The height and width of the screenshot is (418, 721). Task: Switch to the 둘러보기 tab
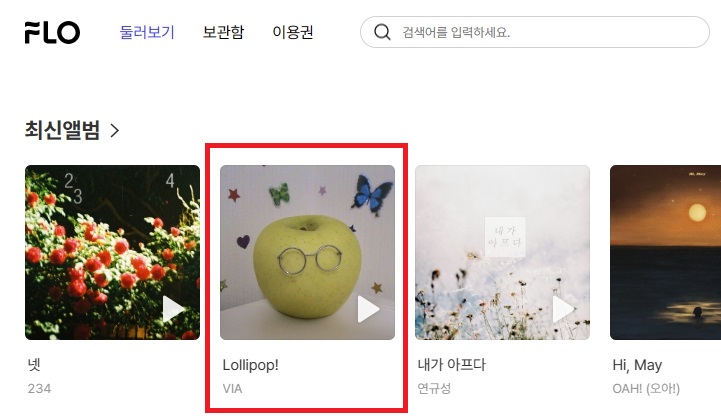tap(147, 32)
